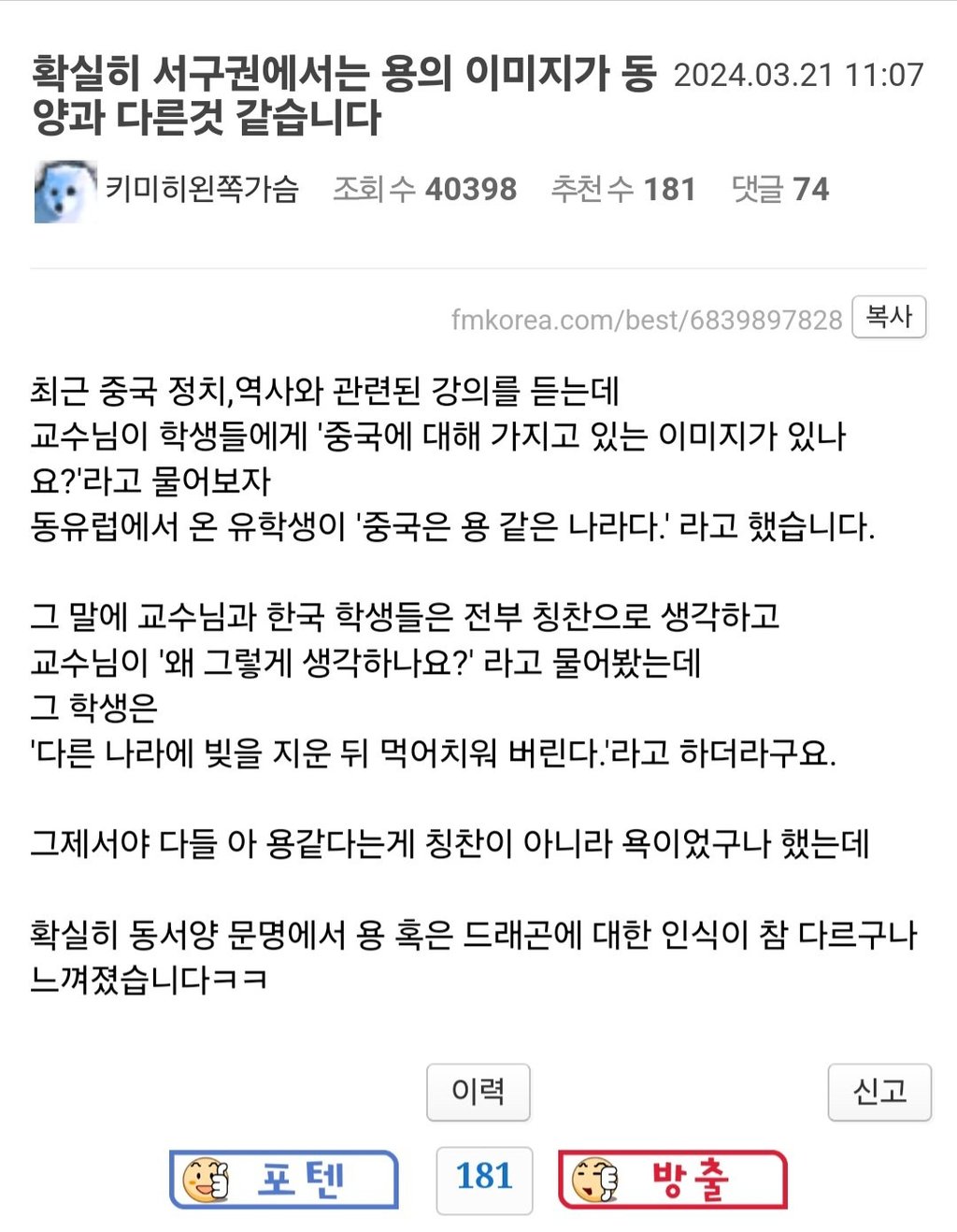Copy the post link with 복사 button
Screen dimensions: 957x1232
click(888, 317)
